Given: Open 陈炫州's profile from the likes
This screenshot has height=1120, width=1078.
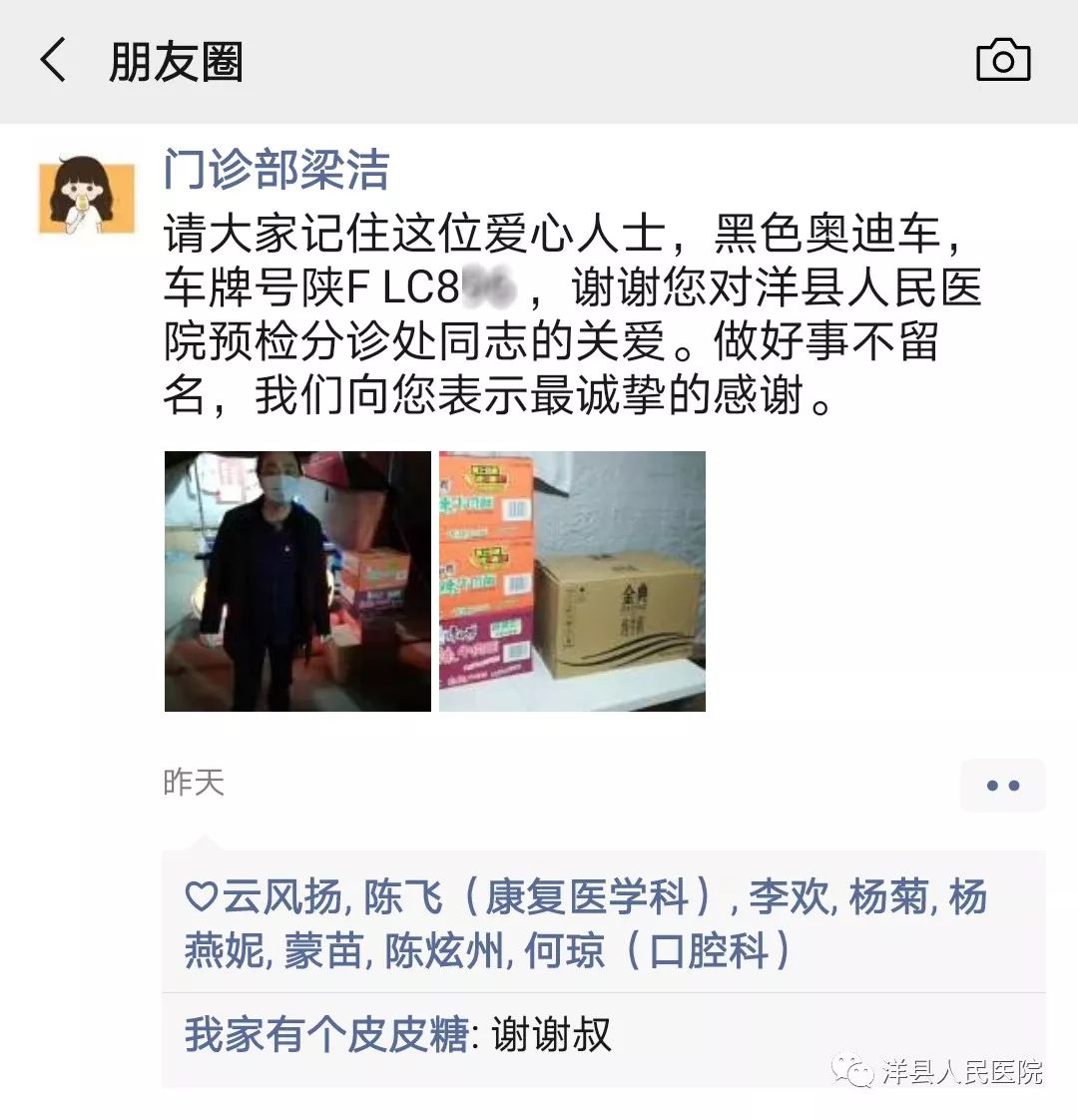Looking at the screenshot, I should click(x=444, y=951).
